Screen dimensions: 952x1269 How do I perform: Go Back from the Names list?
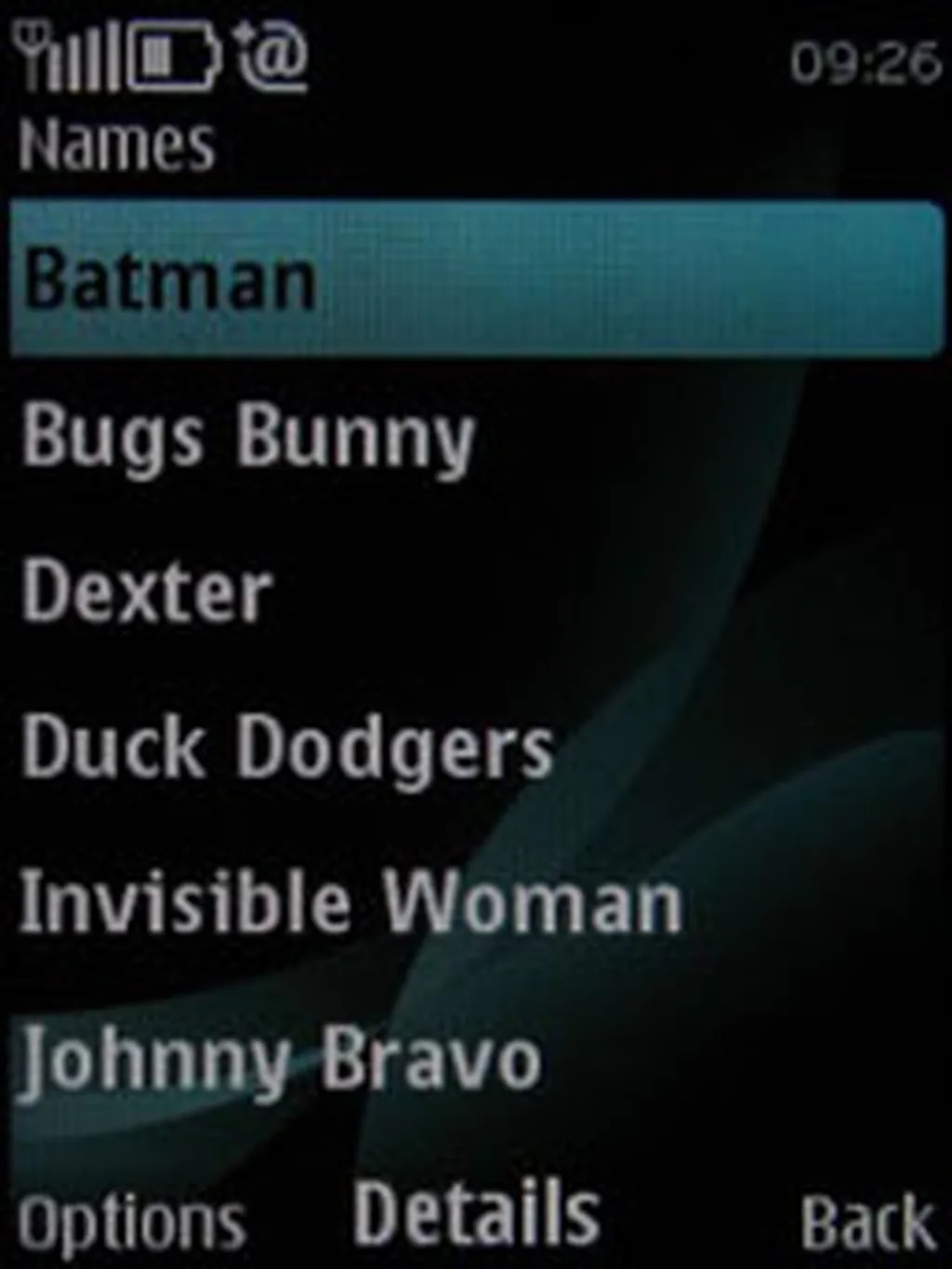coord(866,1223)
